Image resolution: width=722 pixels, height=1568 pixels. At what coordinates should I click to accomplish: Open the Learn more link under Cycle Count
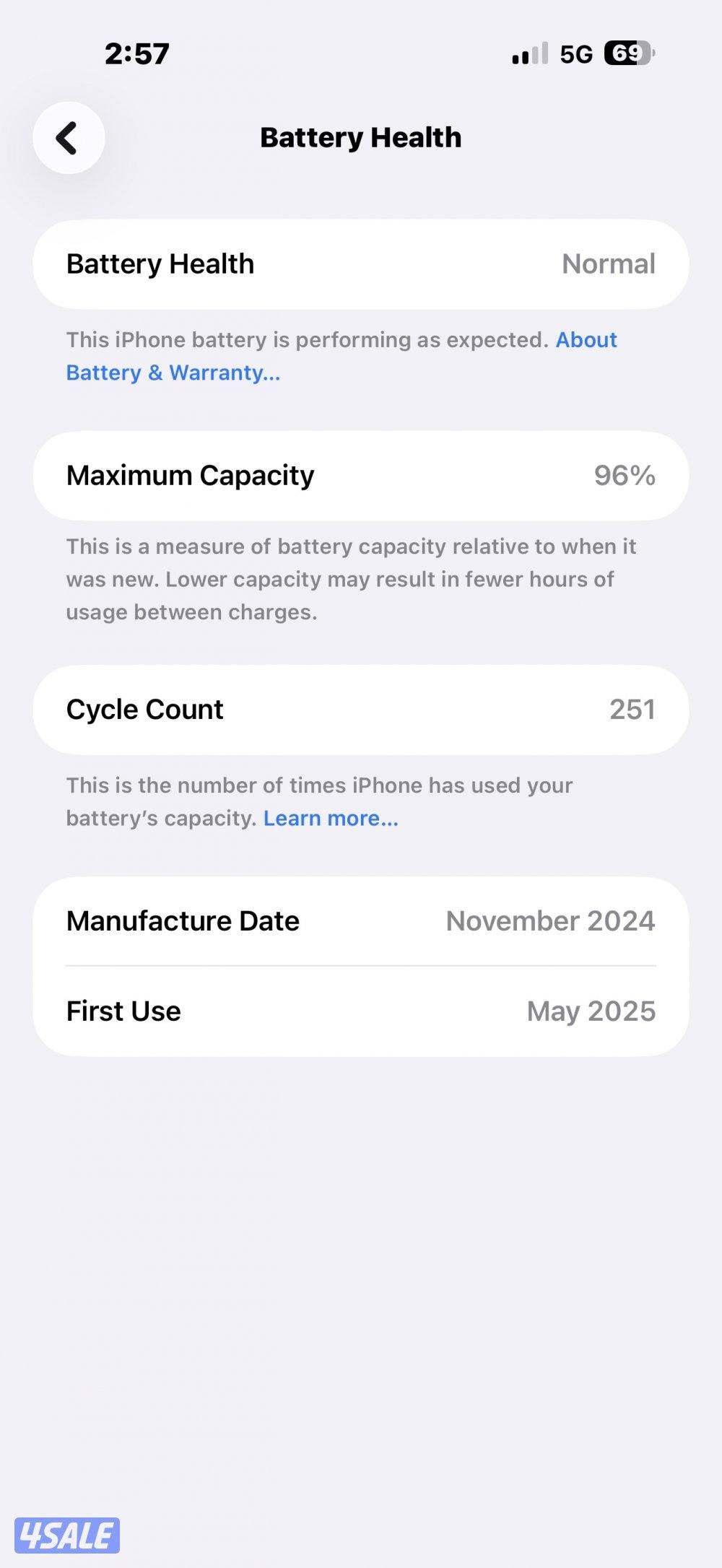tap(331, 818)
